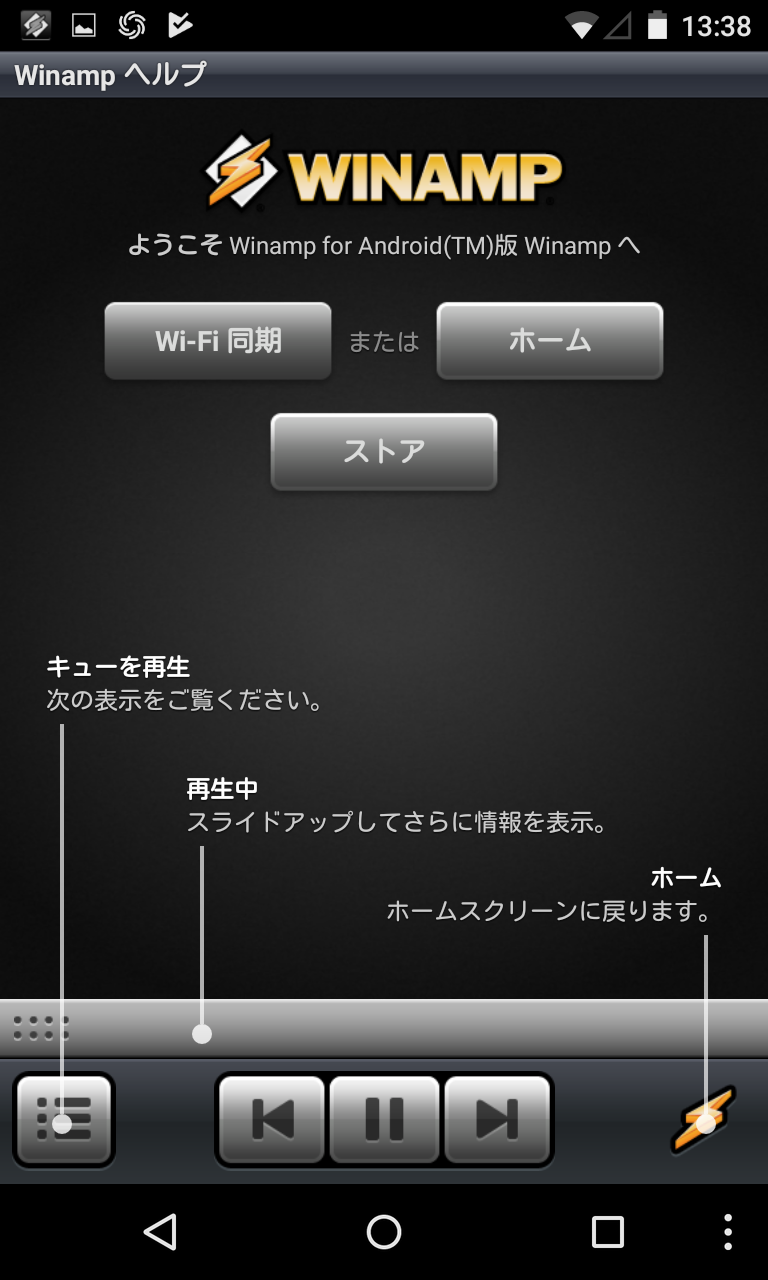The height and width of the screenshot is (1280, 768).
Task: Tap the Winamp logo at top
Action: pyautogui.click(x=383, y=172)
